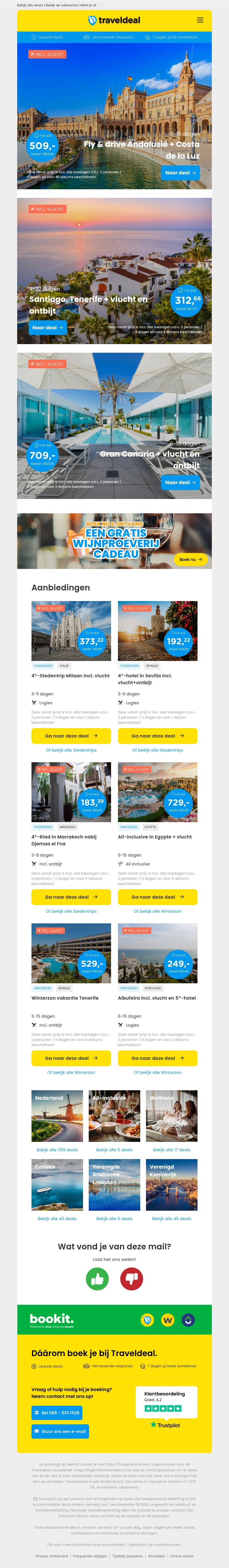Go to the Sevilla hotel deal

[157, 736]
